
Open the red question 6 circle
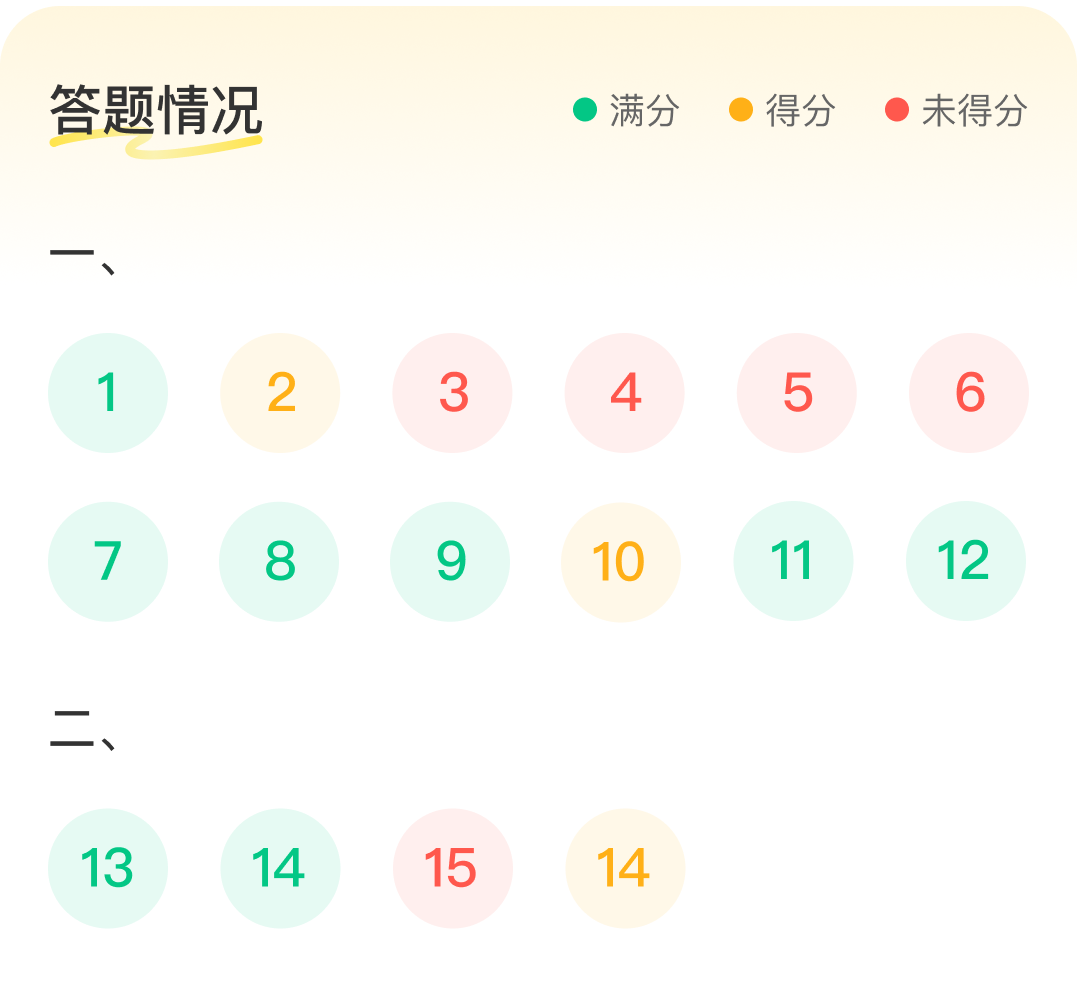(x=969, y=393)
